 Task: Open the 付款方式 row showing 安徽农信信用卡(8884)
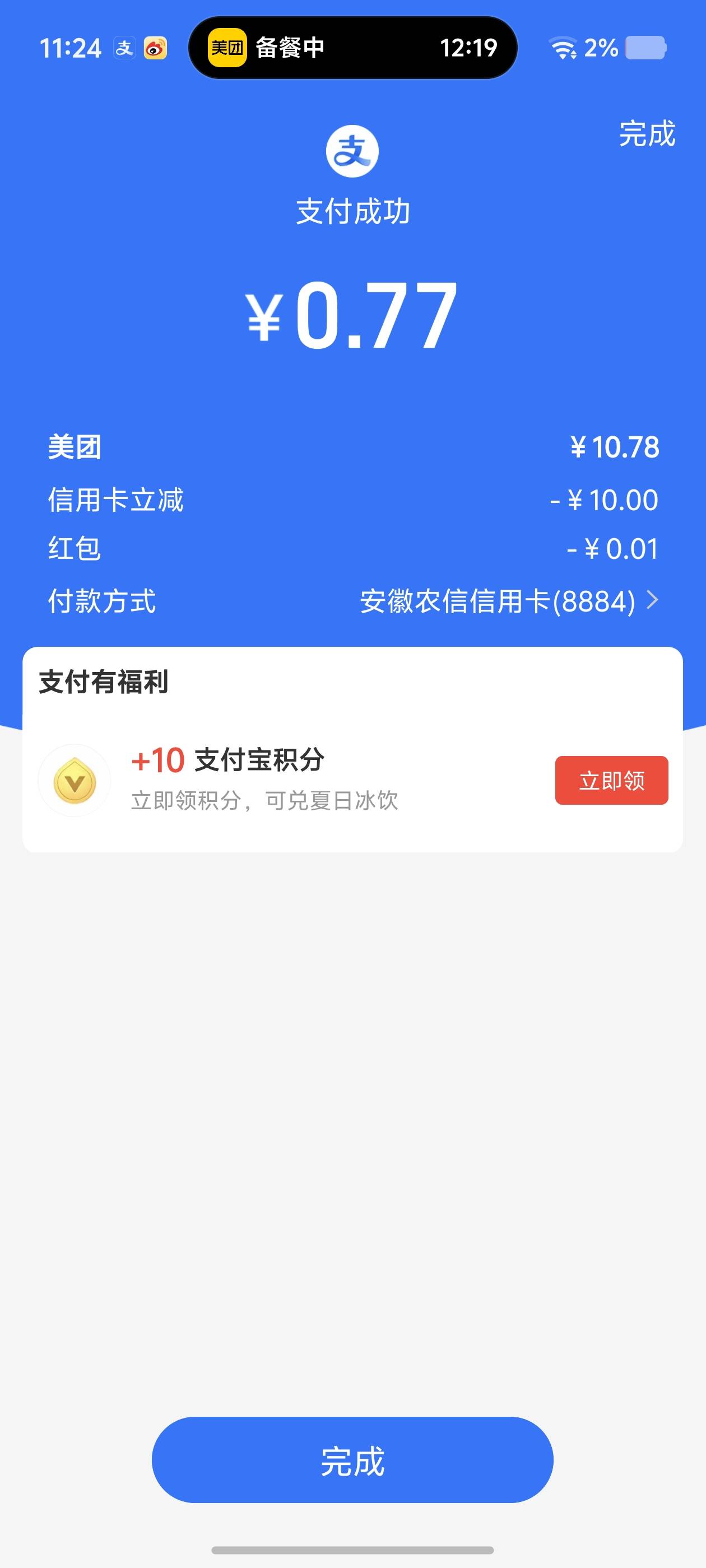(354, 601)
